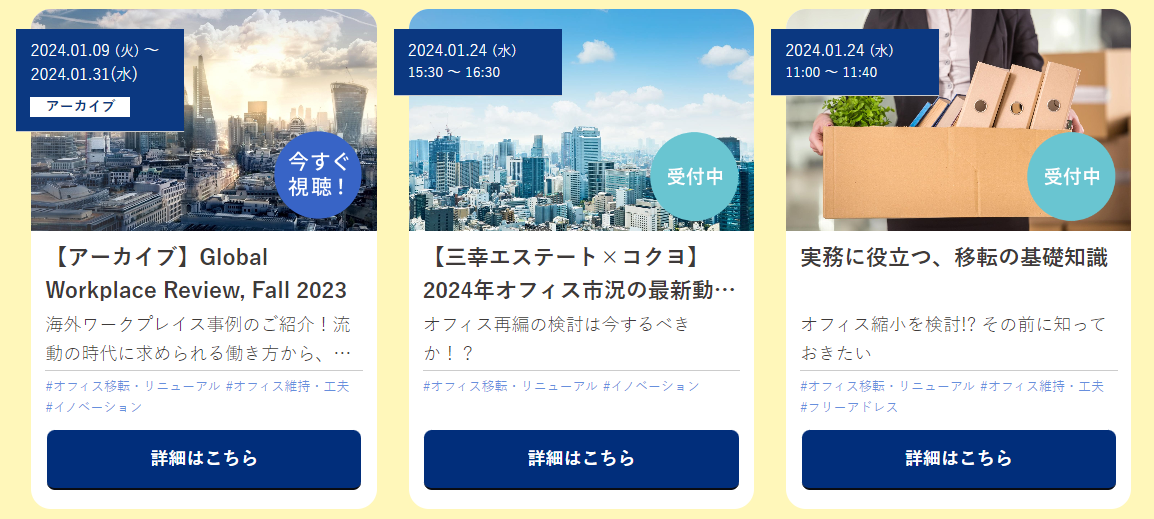Select #イノベーション tag on 三幸エステート card
This screenshot has width=1154, height=519.
[651, 386]
